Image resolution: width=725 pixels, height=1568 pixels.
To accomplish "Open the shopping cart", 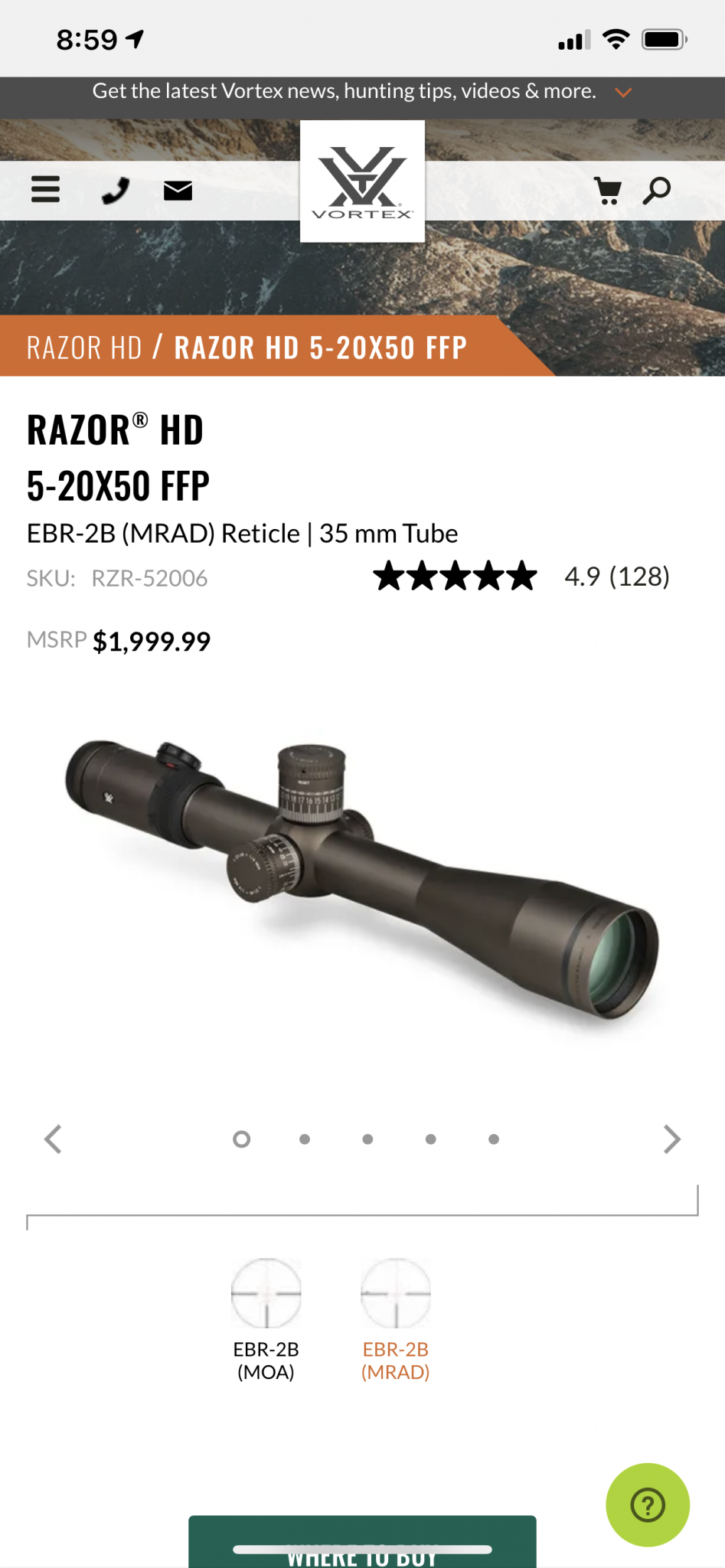I will pos(608,191).
